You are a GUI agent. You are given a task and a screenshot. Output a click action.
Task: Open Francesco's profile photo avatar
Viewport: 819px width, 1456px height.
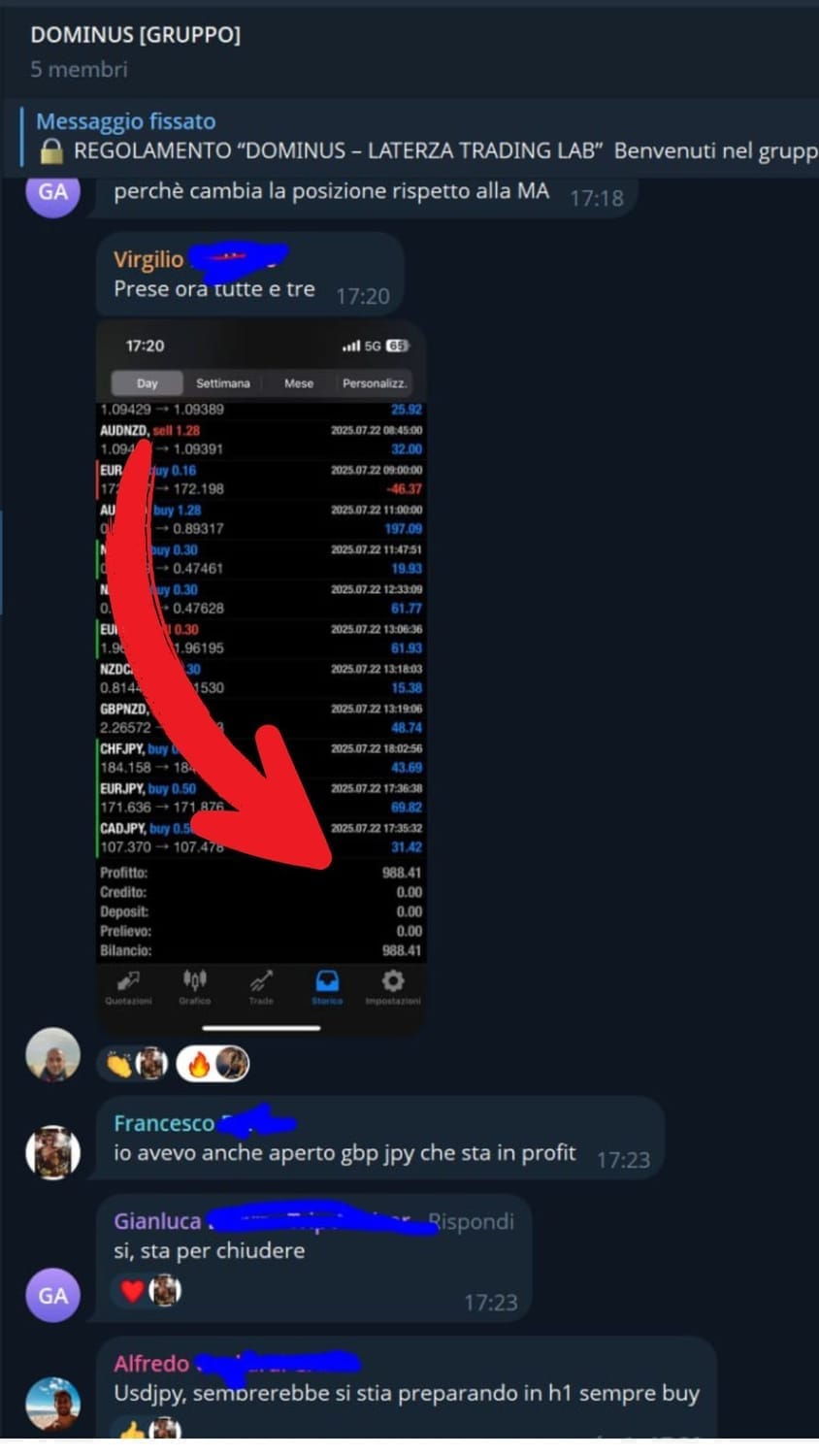(52, 1152)
